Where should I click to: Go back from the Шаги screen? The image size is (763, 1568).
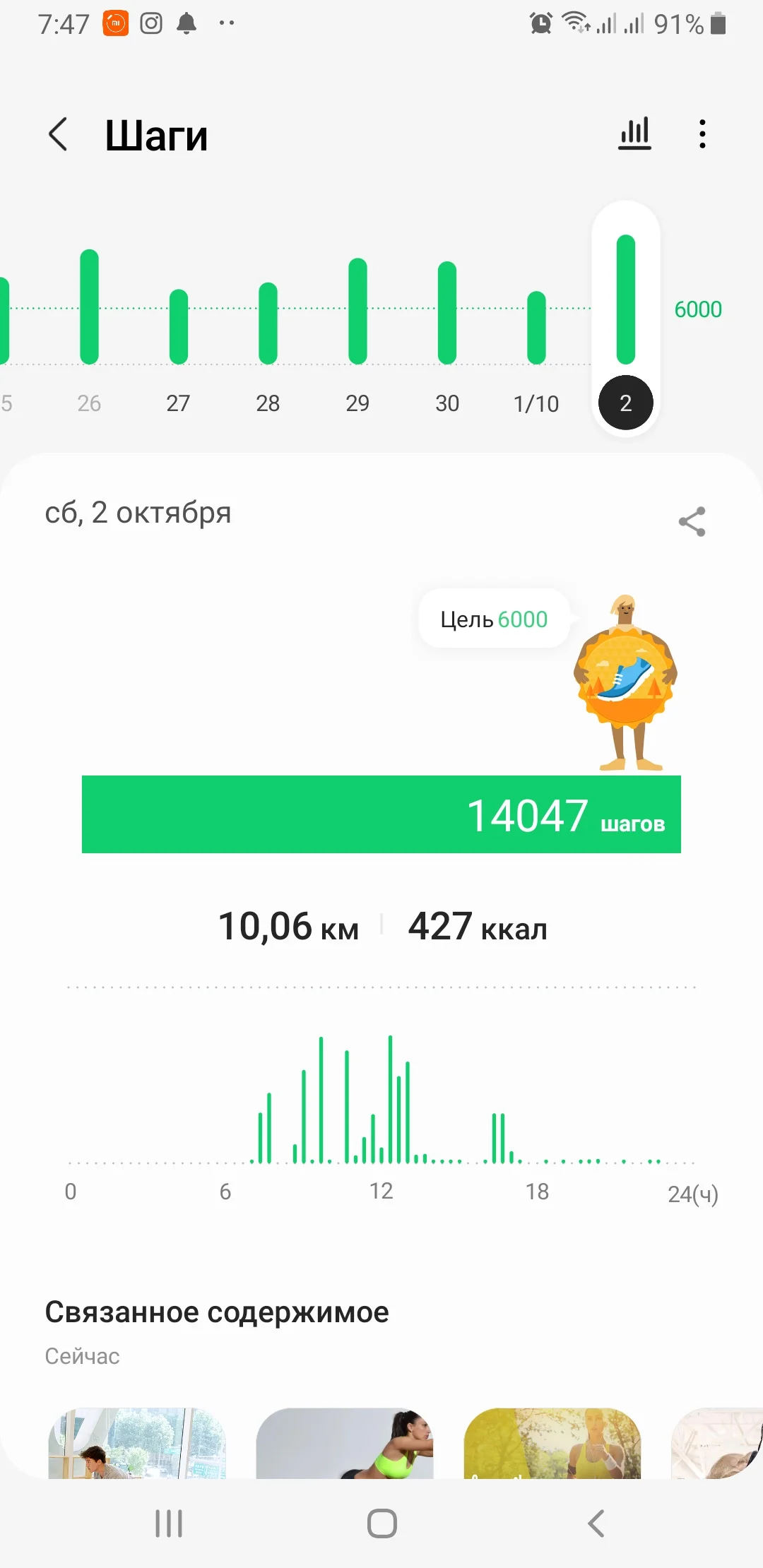[58, 134]
